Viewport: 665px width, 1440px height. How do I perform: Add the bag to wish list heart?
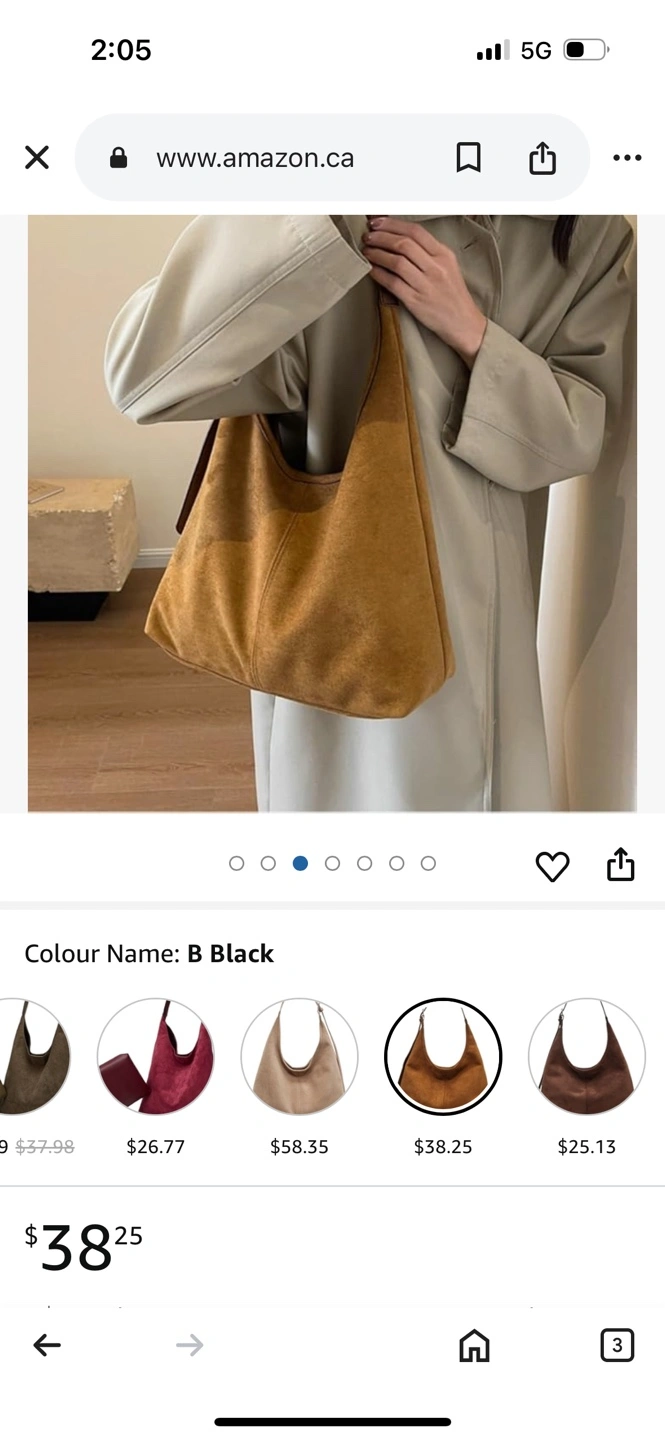click(x=552, y=866)
